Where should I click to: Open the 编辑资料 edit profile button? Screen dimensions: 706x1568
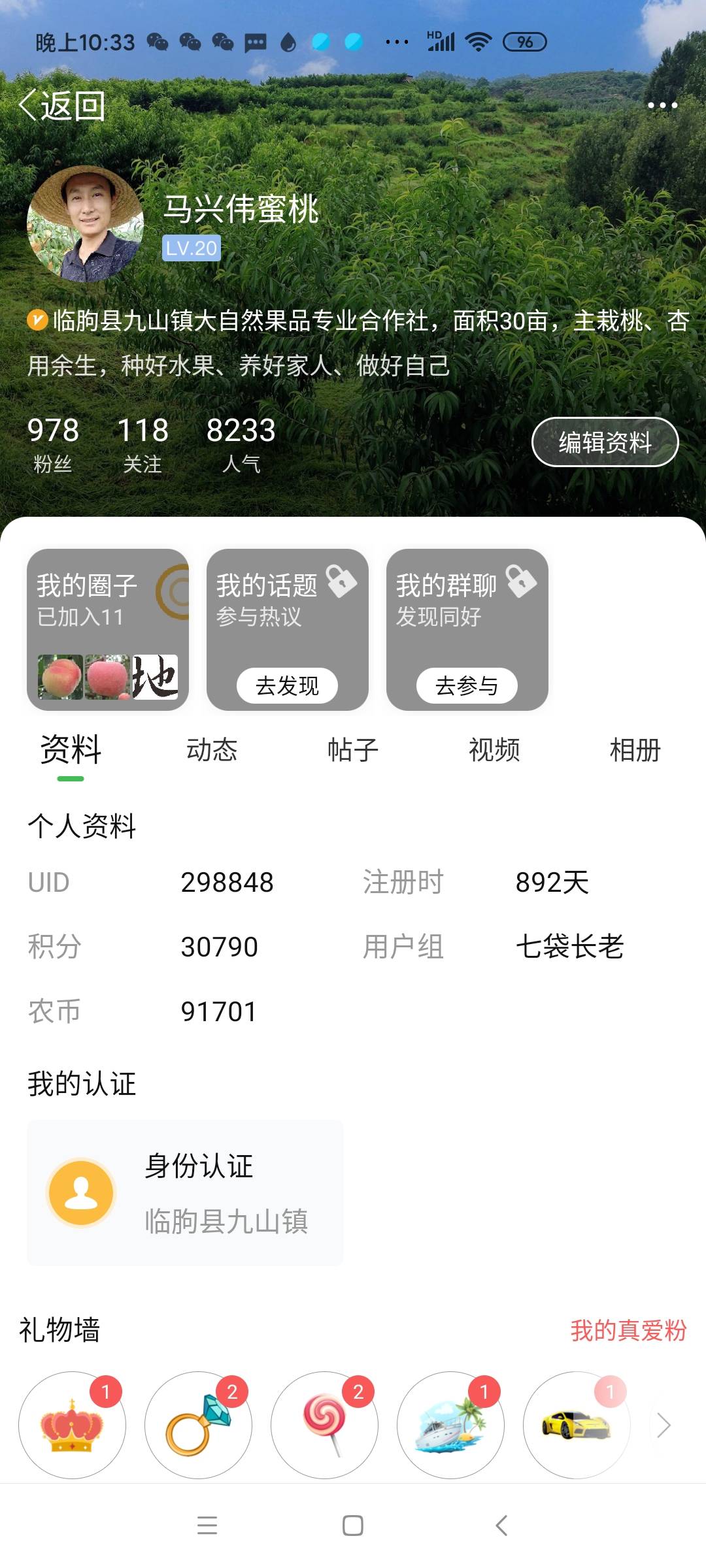(605, 442)
